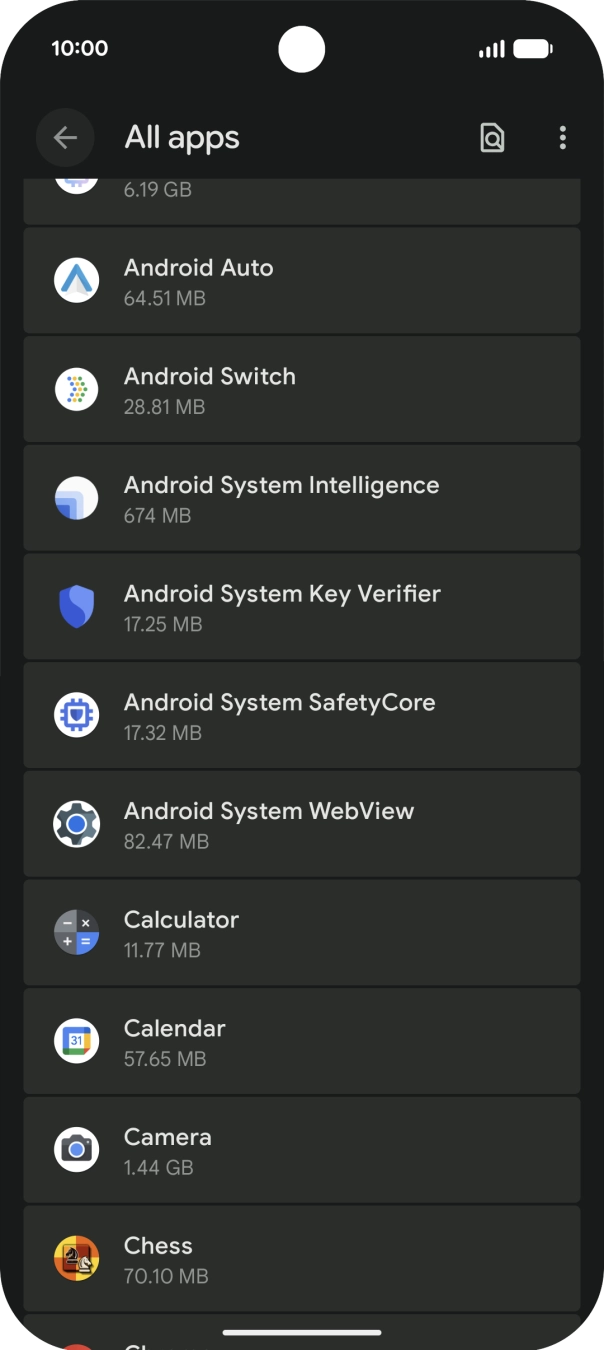This screenshot has height=1350, width=604.
Task: Open Calculator app info
Action: click(x=302, y=932)
